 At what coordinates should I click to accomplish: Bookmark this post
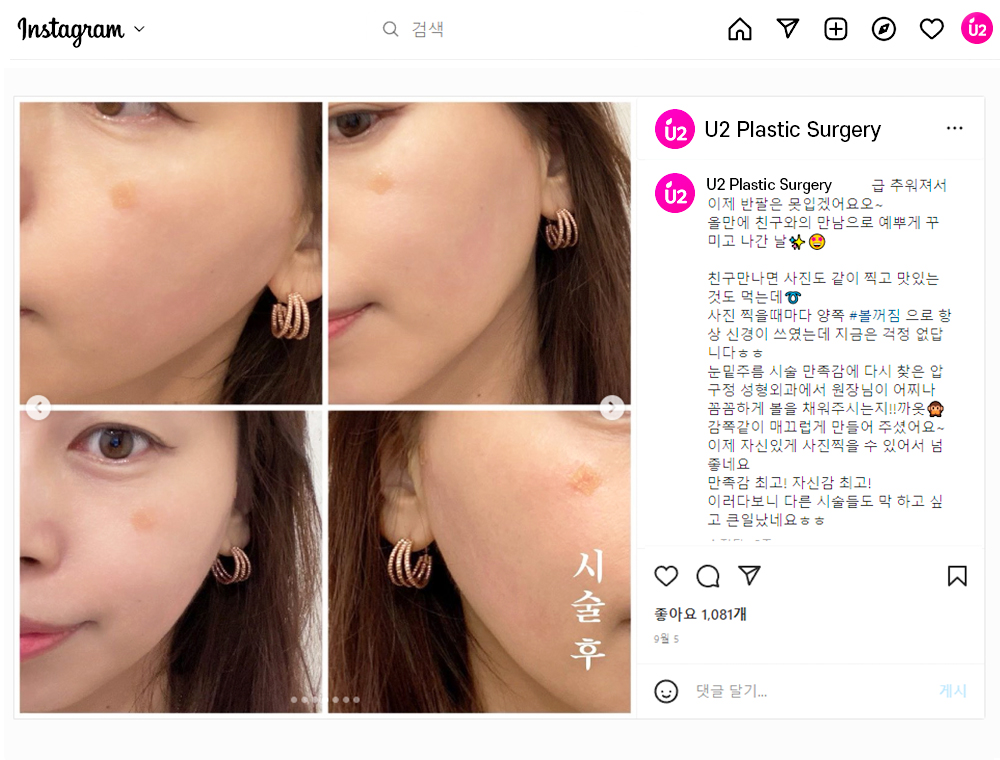[x=957, y=576]
